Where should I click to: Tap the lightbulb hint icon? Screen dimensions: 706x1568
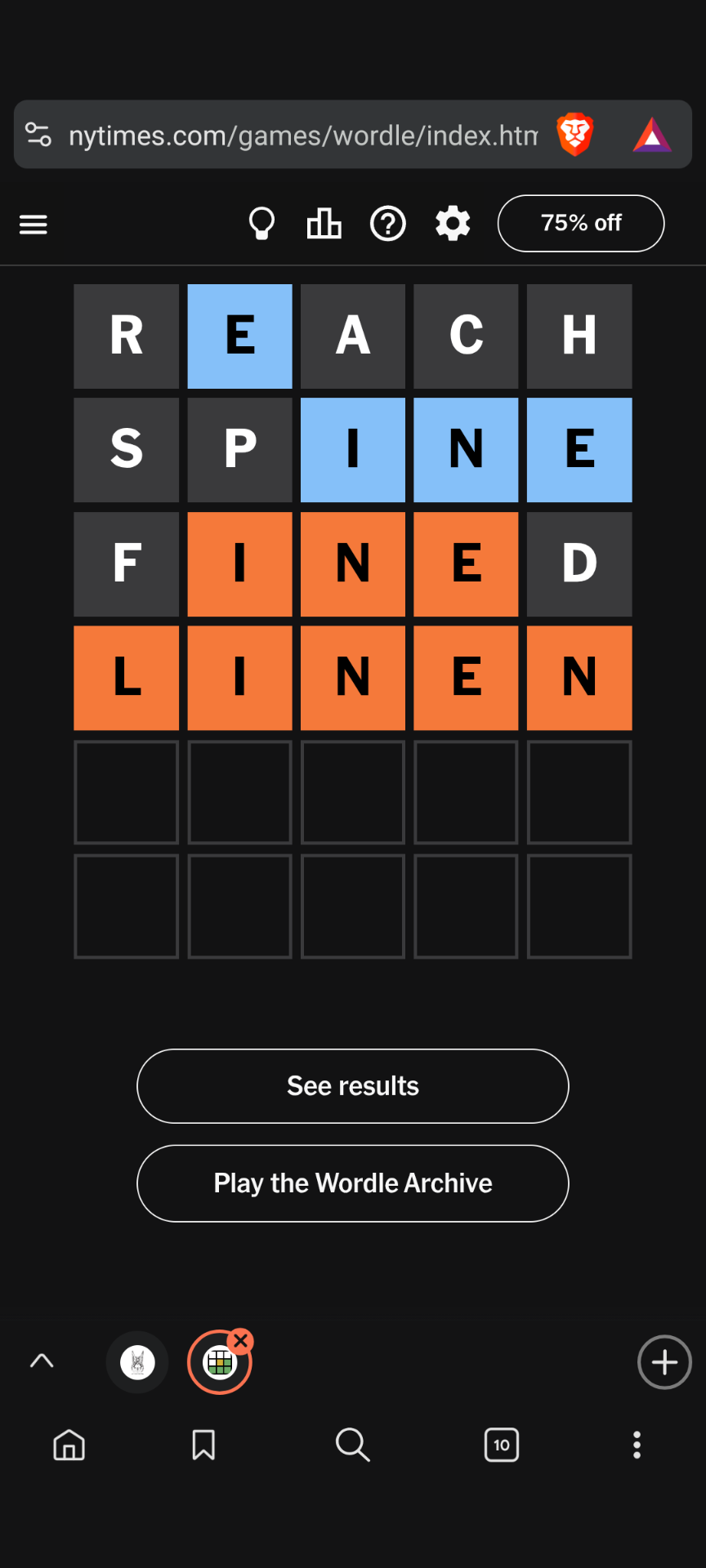click(261, 223)
